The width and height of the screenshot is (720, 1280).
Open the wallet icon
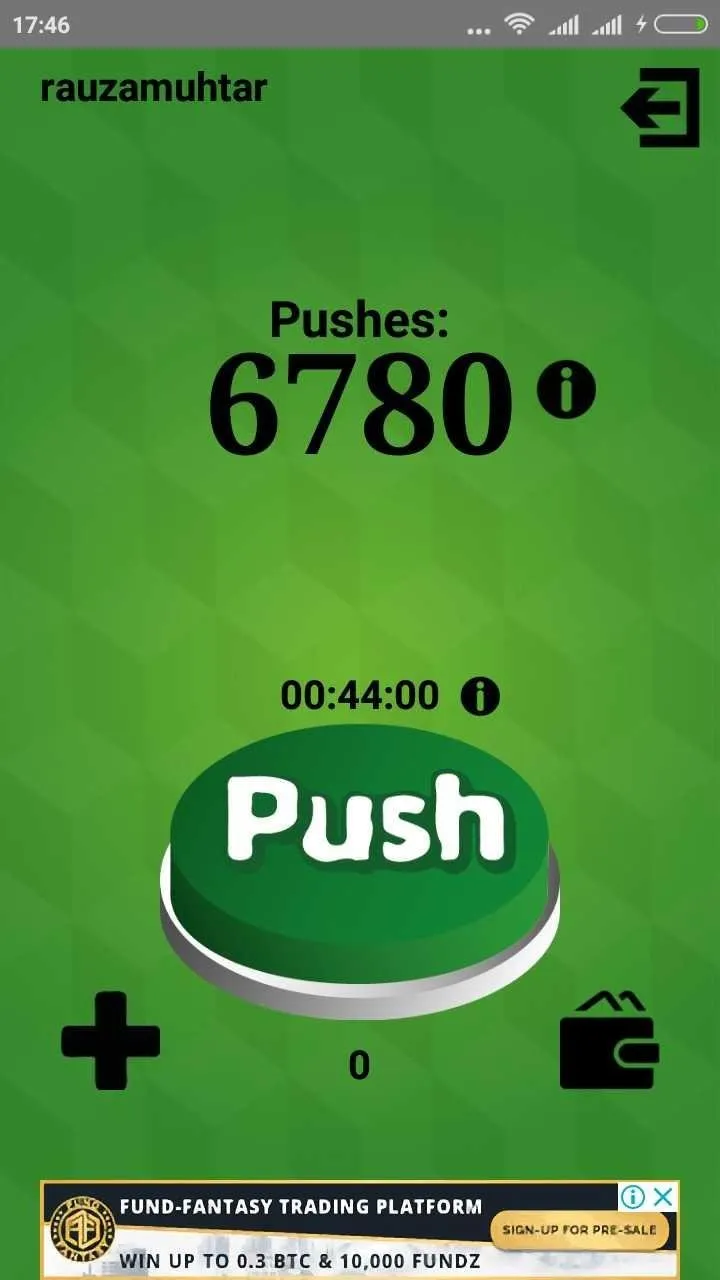tap(608, 1041)
